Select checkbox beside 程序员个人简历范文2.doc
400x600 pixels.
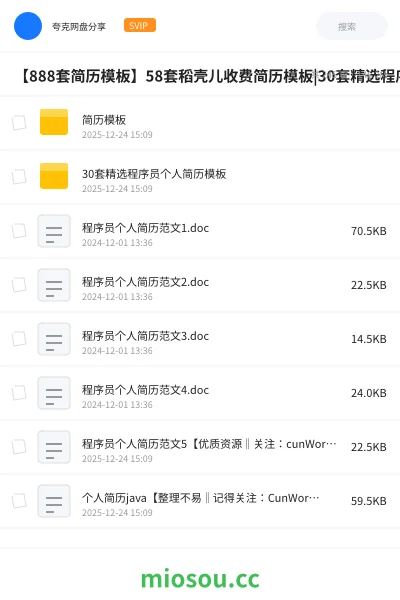(19, 285)
